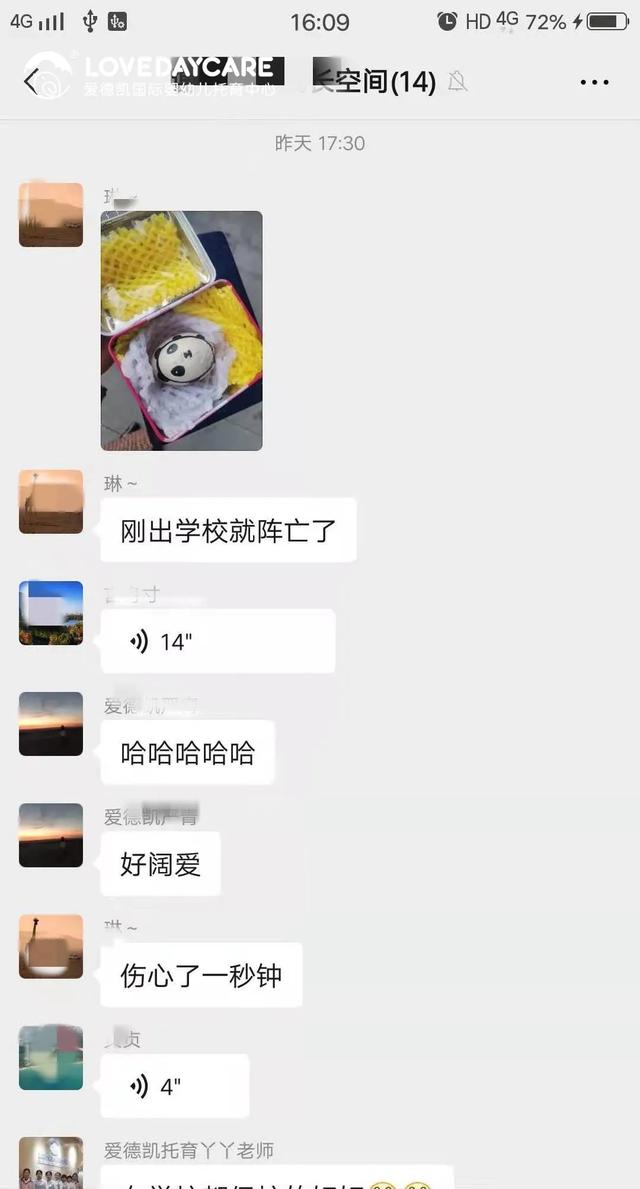Open the panda egg photo message
Viewport: 640px width, 1189px height.
(181, 330)
